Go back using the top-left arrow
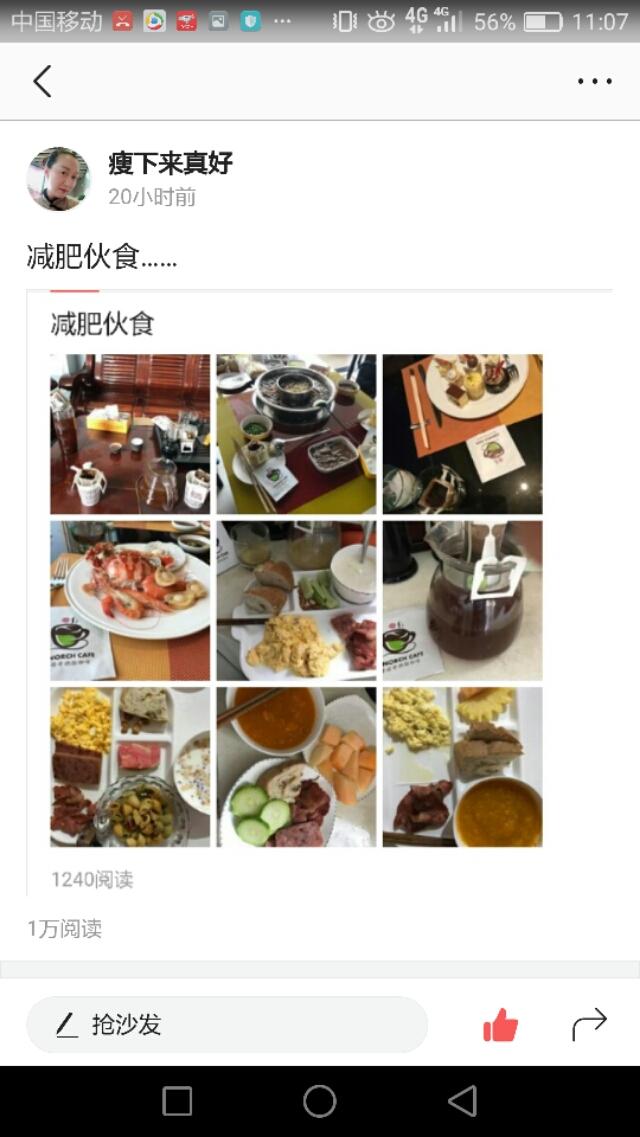 tap(42, 81)
